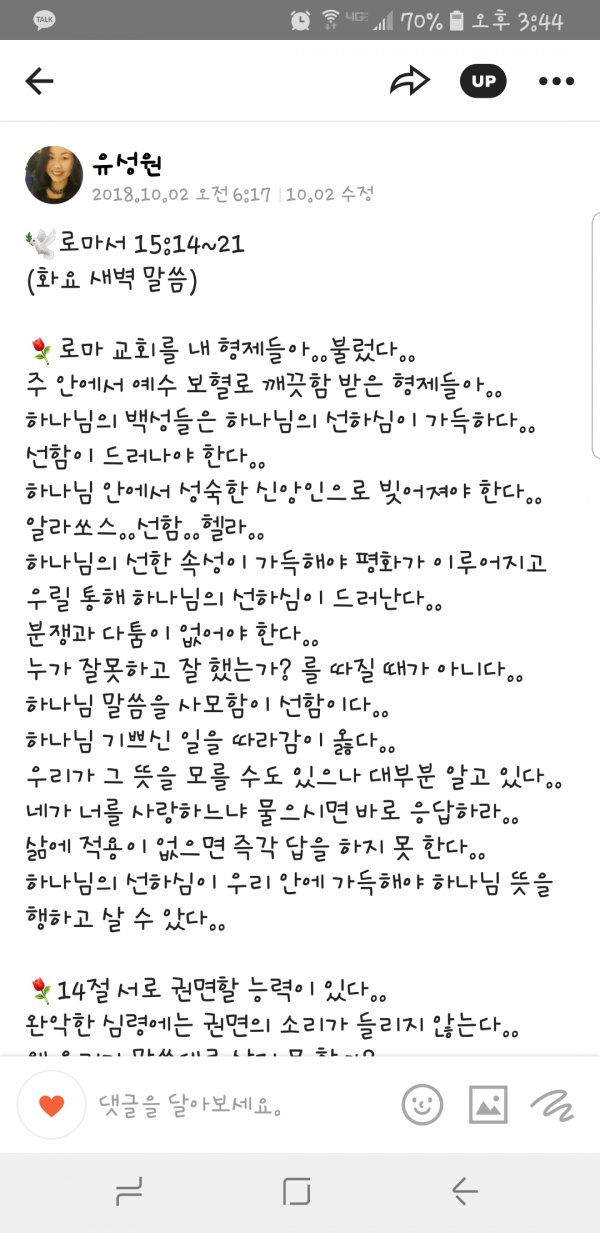The height and width of the screenshot is (1233, 600).
Task: Share this post
Action: click(409, 82)
